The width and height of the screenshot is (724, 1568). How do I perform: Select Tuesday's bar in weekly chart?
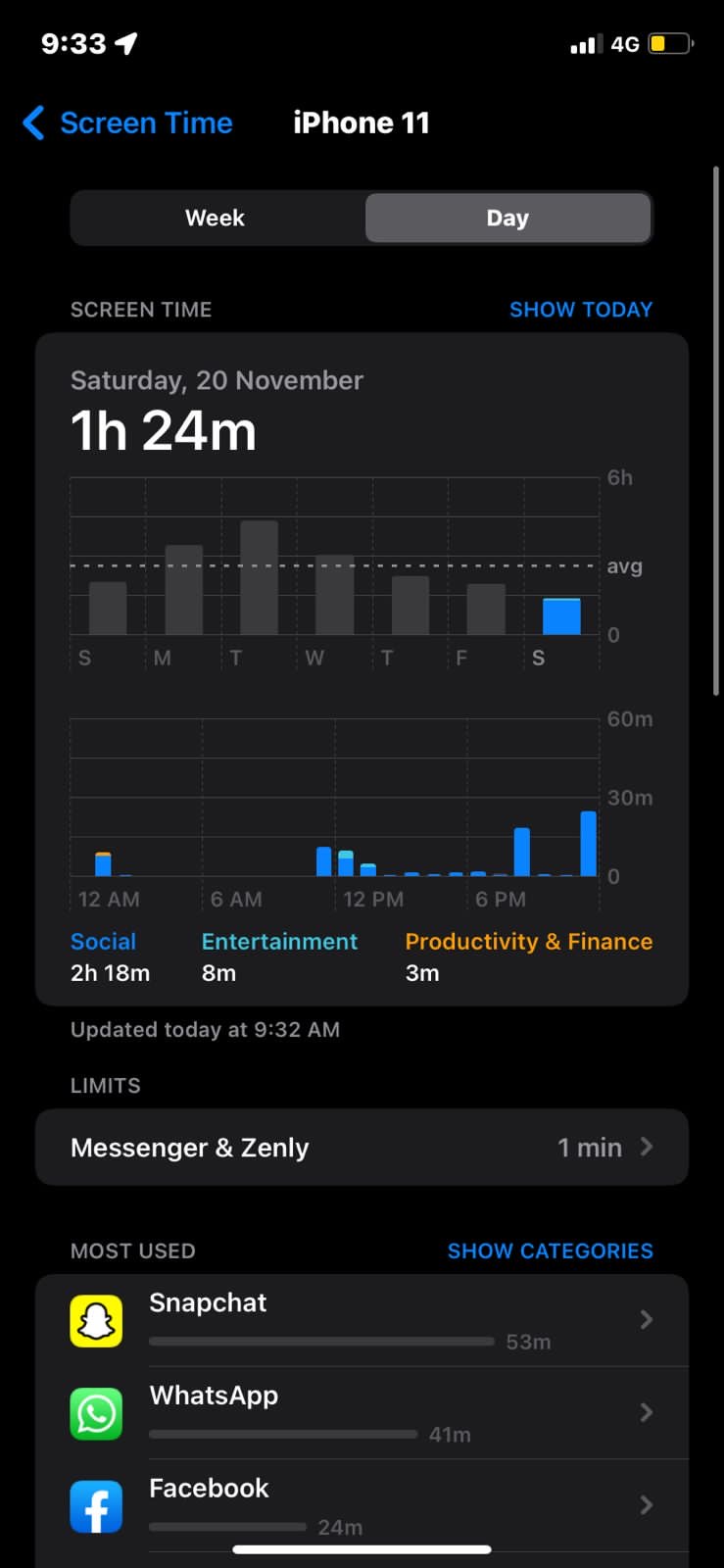point(260,578)
